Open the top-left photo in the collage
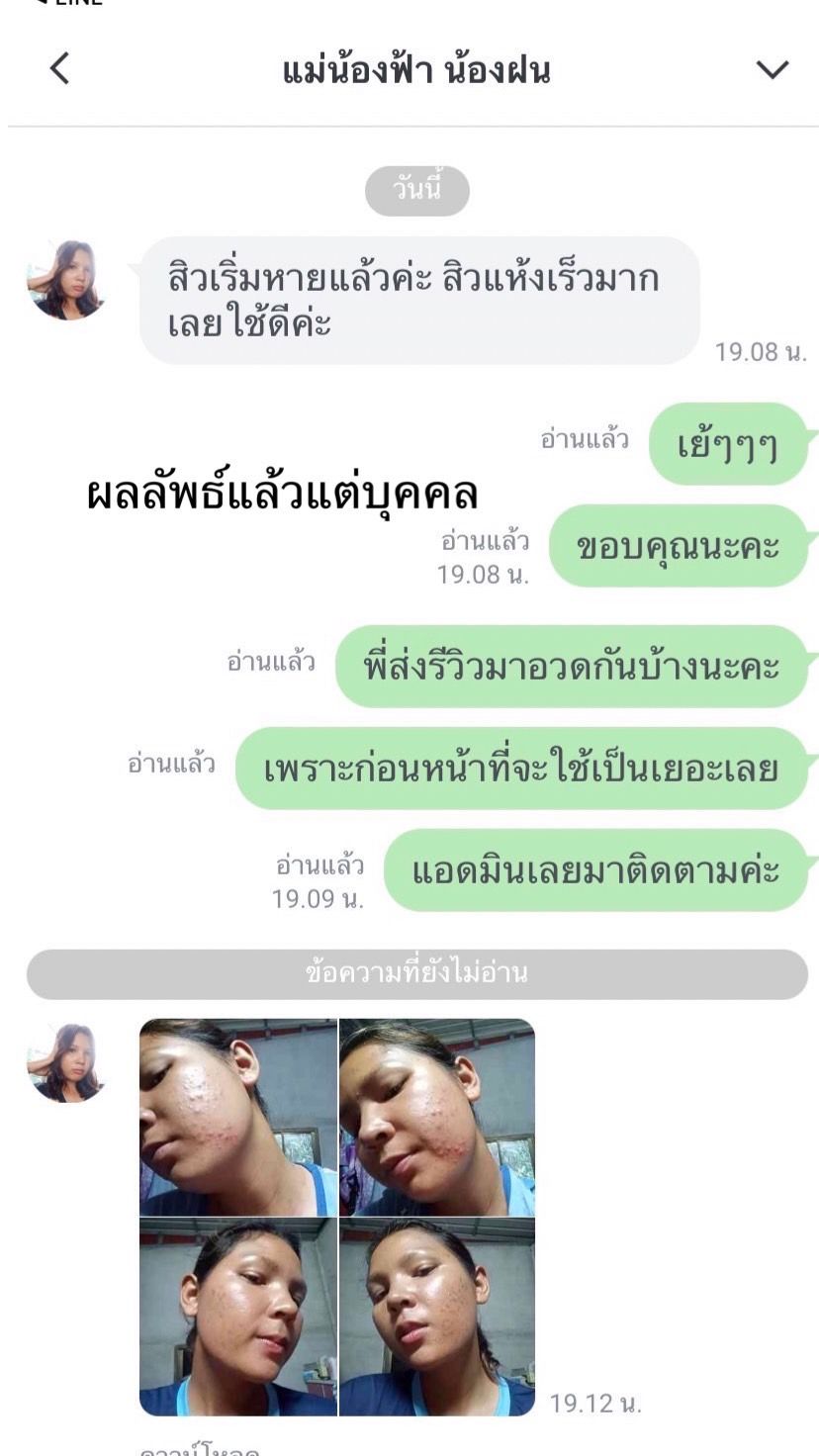This screenshot has width=819, height=1456. pyautogui.click(x=238, y=1117)
